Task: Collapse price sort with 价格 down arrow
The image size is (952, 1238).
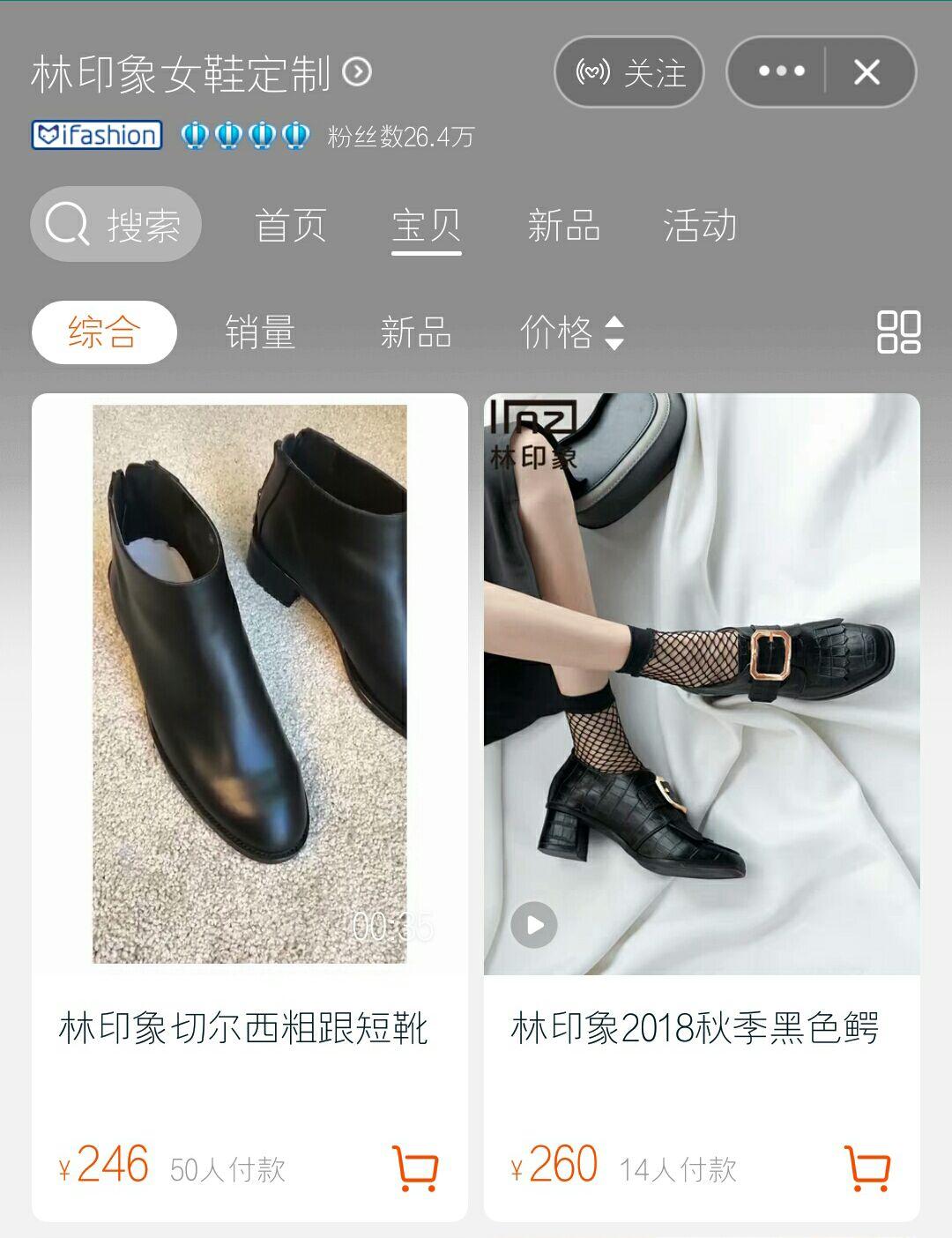Action: pos(614,342)
